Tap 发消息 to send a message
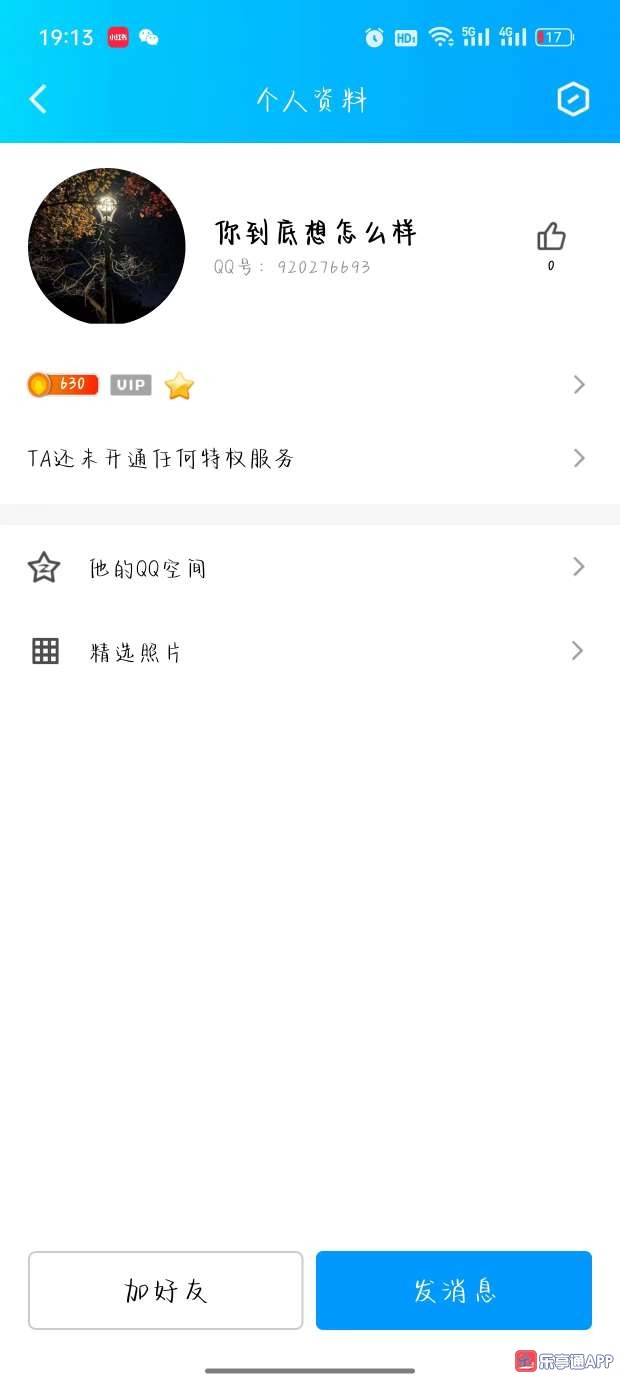This screenshot has width=620, height=1386. point(454,1290)
